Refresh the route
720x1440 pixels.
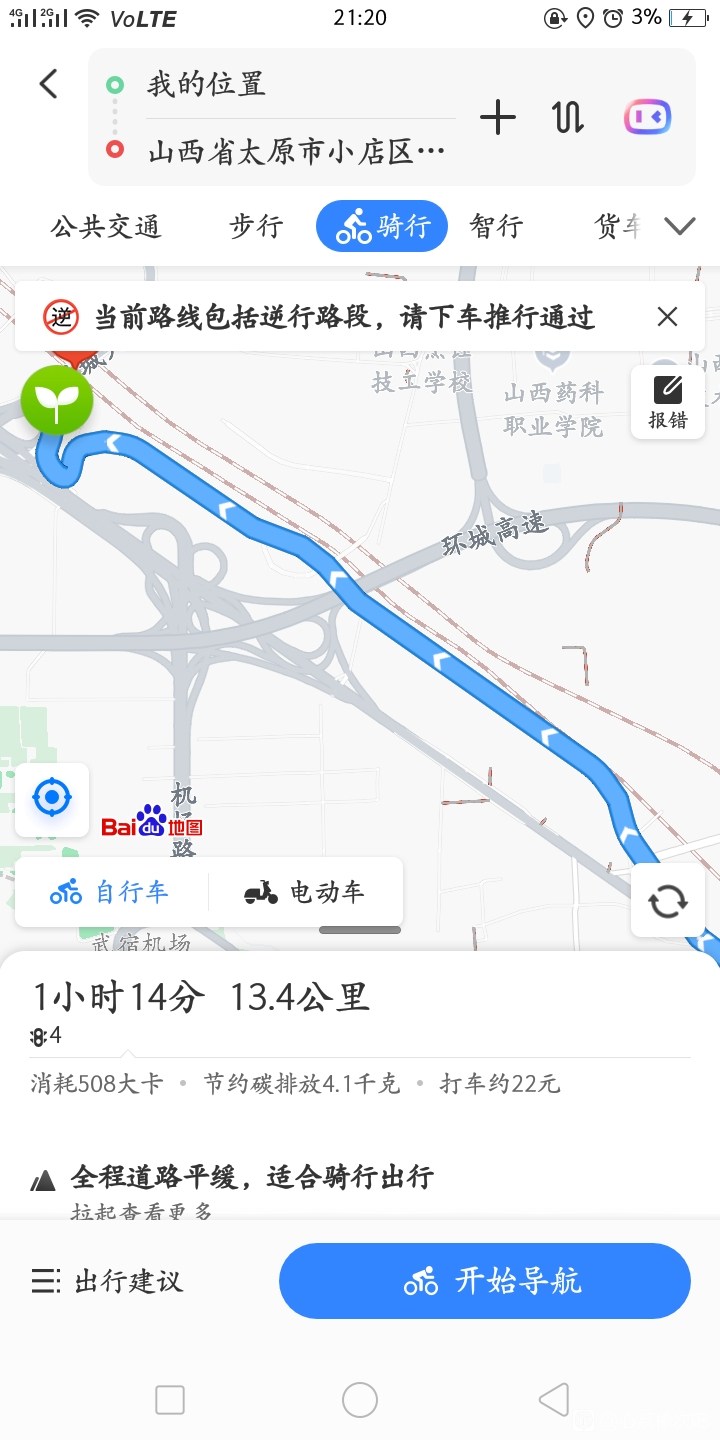tap(667, 901)
